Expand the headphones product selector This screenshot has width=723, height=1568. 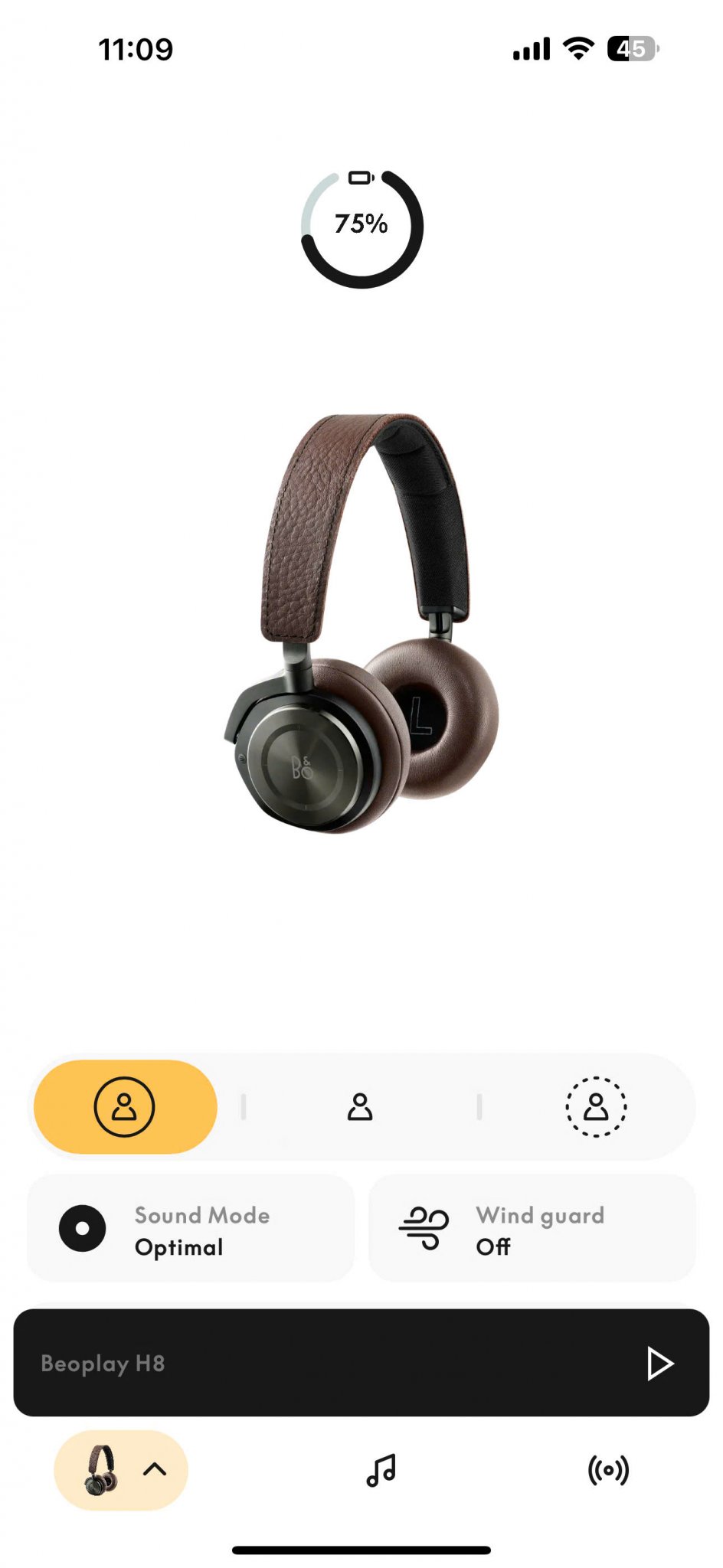pyautogui.click(x=121, y=1470)
